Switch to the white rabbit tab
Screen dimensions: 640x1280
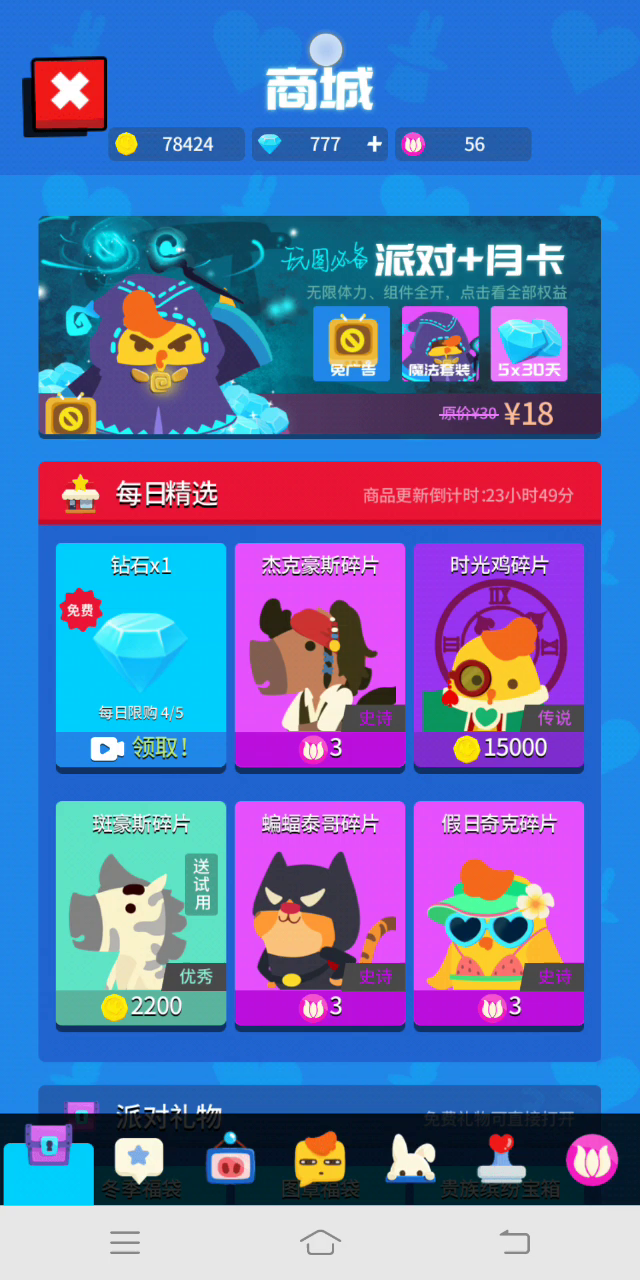pos(411,1160)
